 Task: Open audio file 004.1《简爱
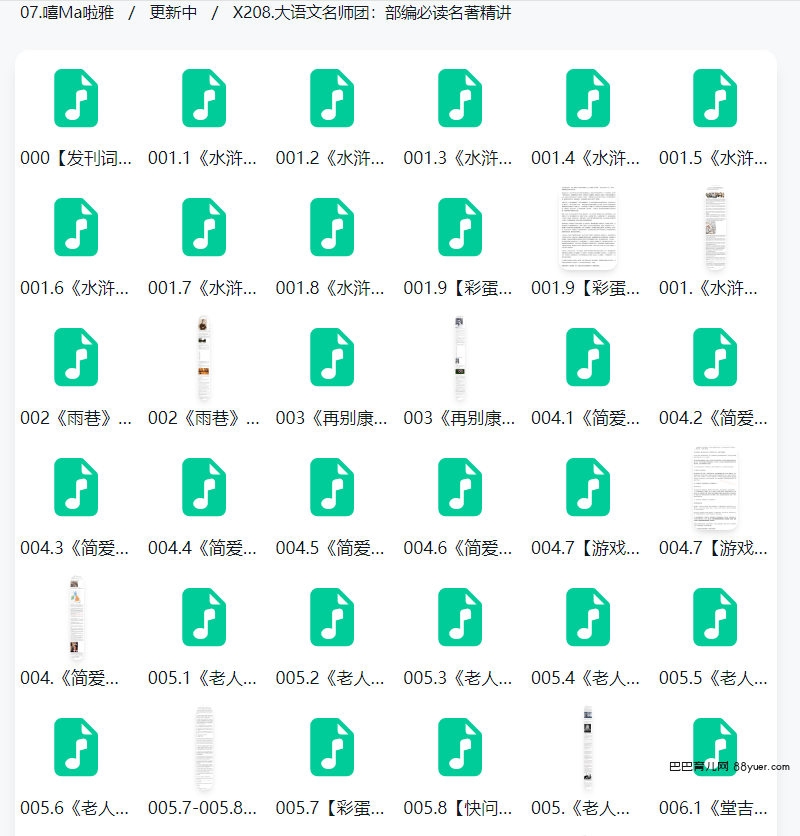pos(588,357)
